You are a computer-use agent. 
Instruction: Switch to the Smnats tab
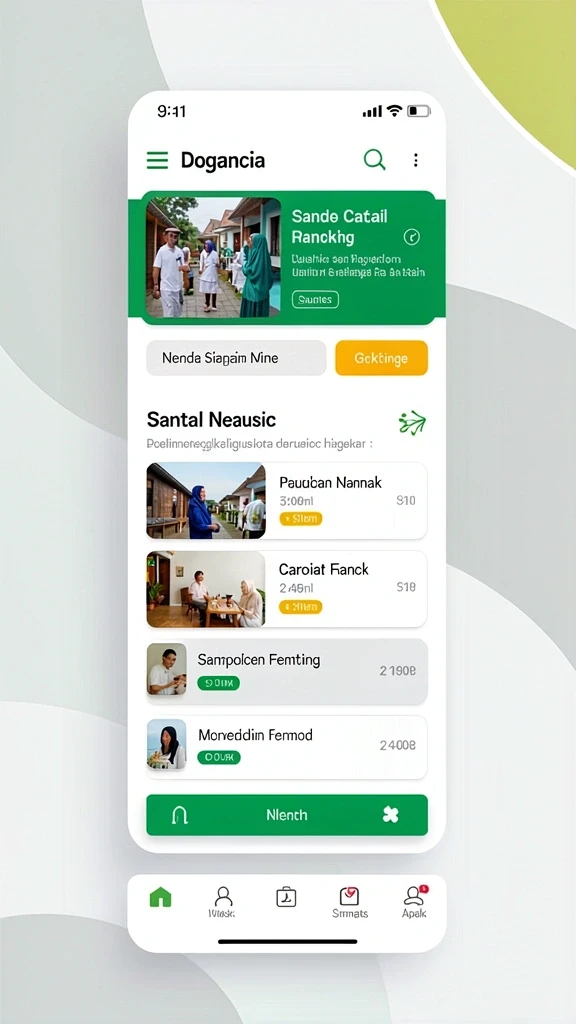click(349, 903)
